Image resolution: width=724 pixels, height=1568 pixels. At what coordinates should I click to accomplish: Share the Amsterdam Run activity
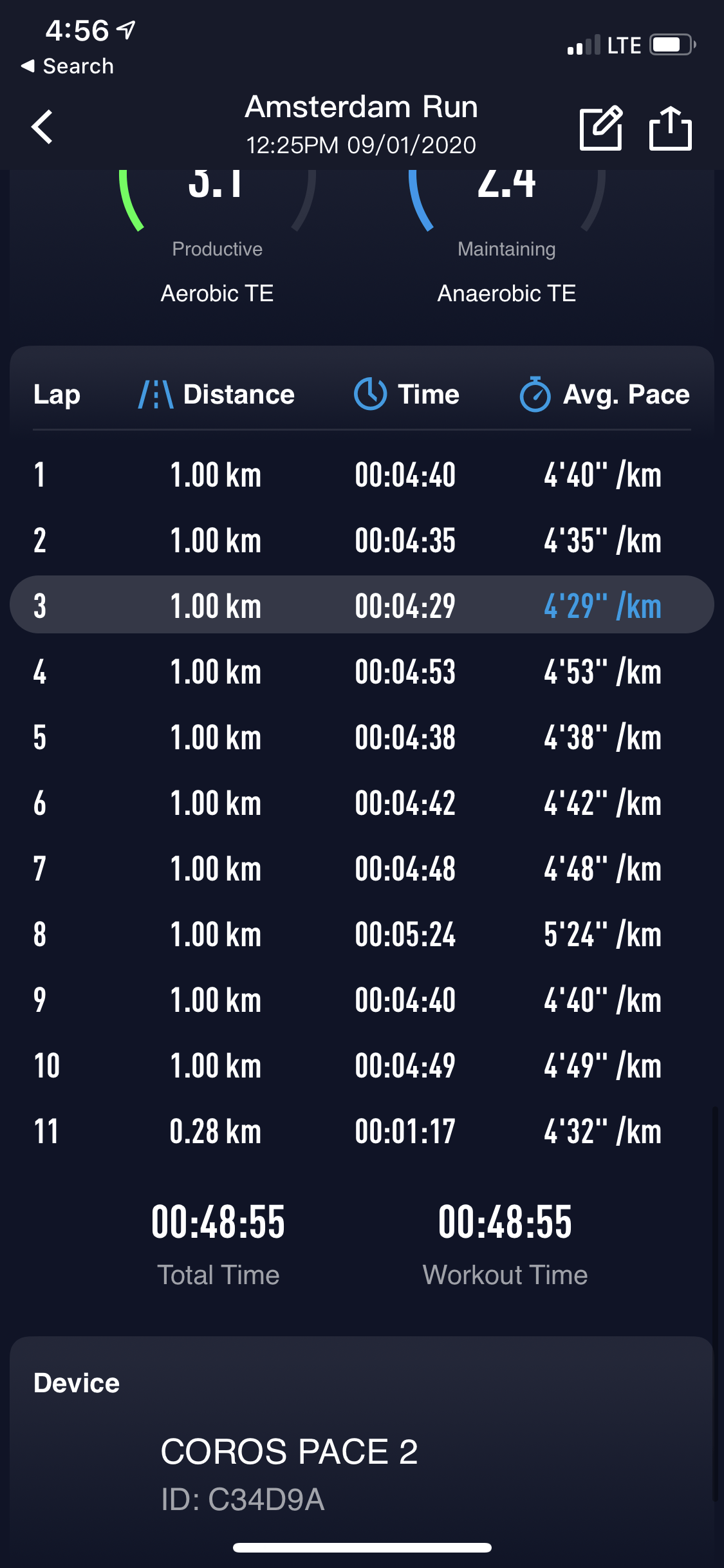pos(670,128)
